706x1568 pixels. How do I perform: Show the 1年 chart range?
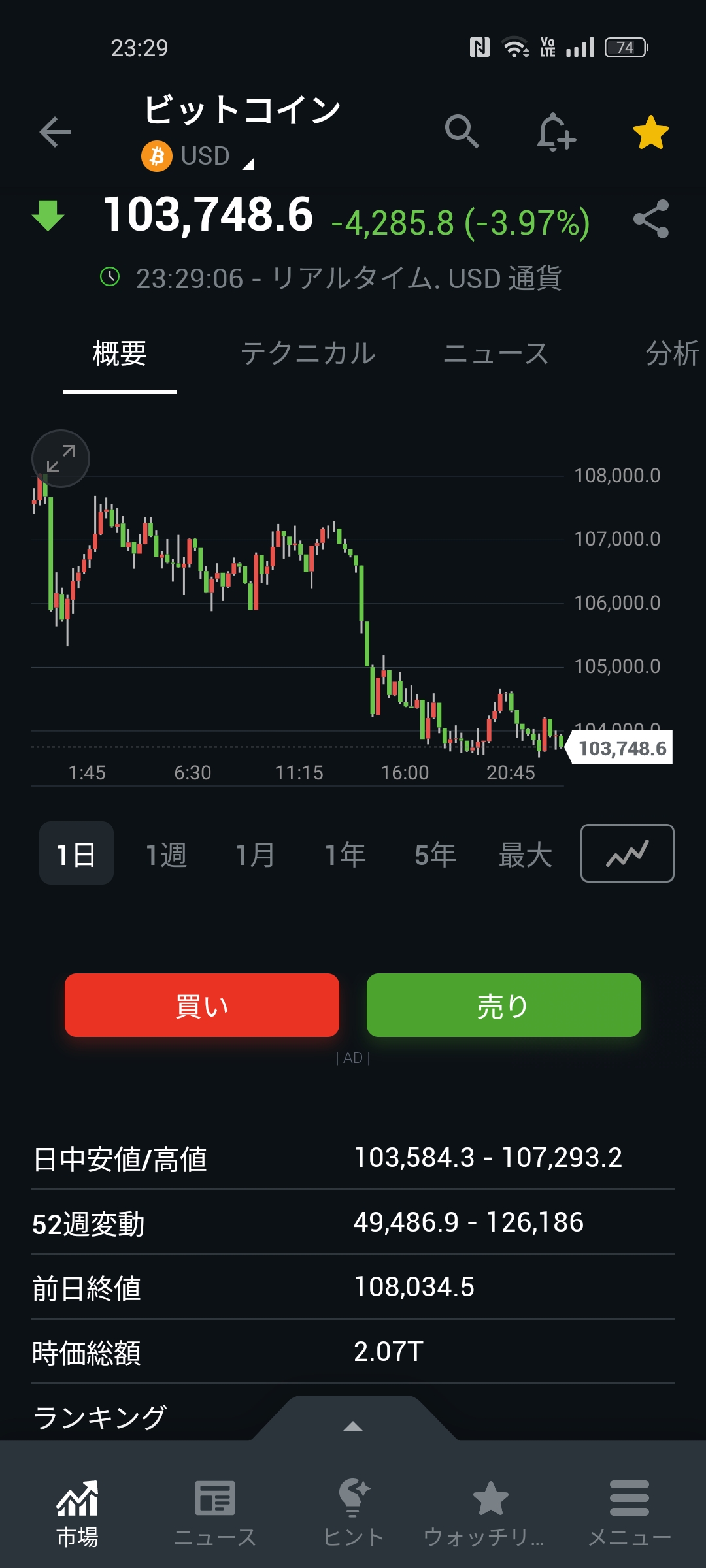(x=345, y=855)
